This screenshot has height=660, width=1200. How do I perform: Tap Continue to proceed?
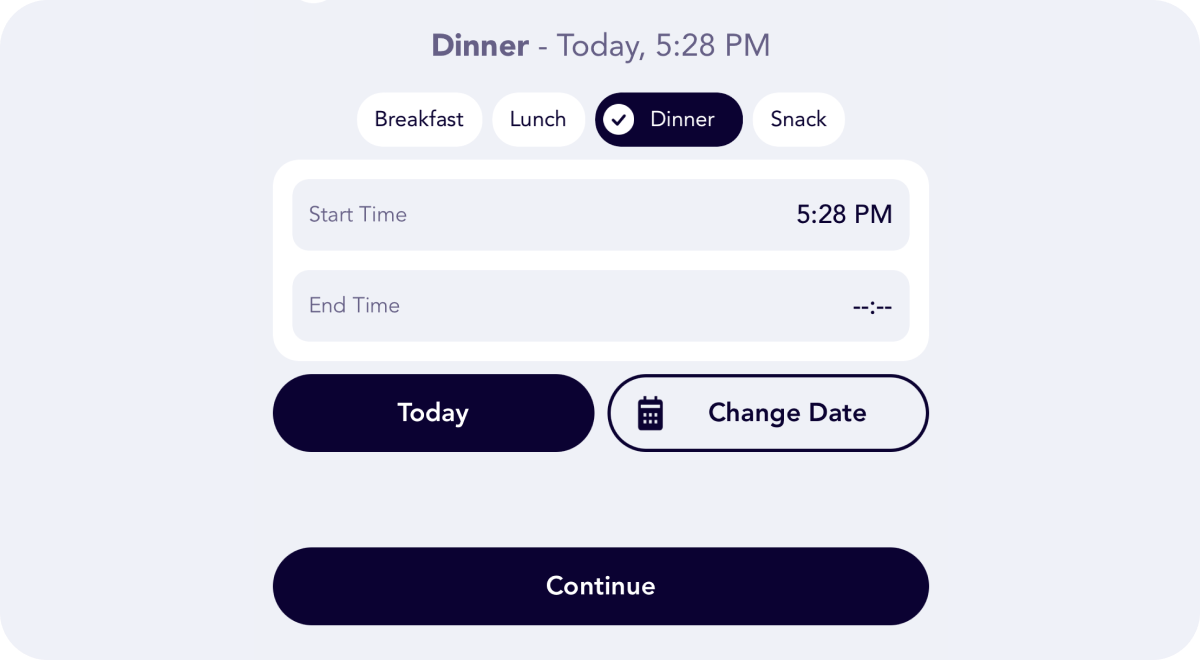600,586
